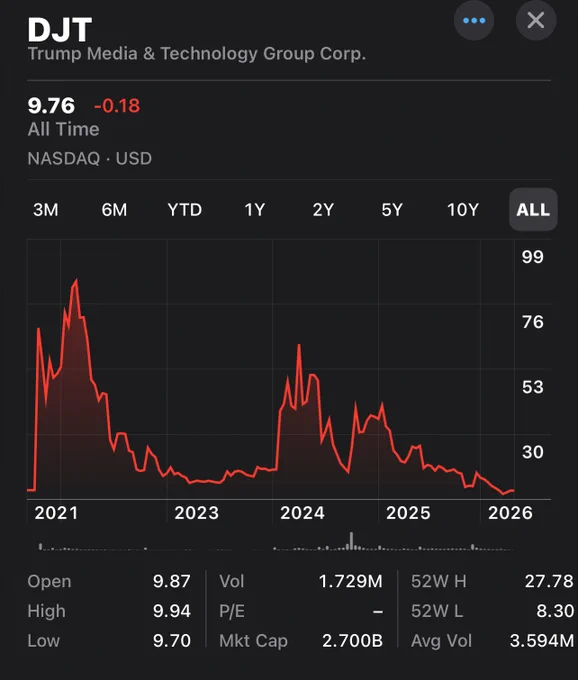Open the three-dot more options menu
578x680 pixels.
coord(474,20)
